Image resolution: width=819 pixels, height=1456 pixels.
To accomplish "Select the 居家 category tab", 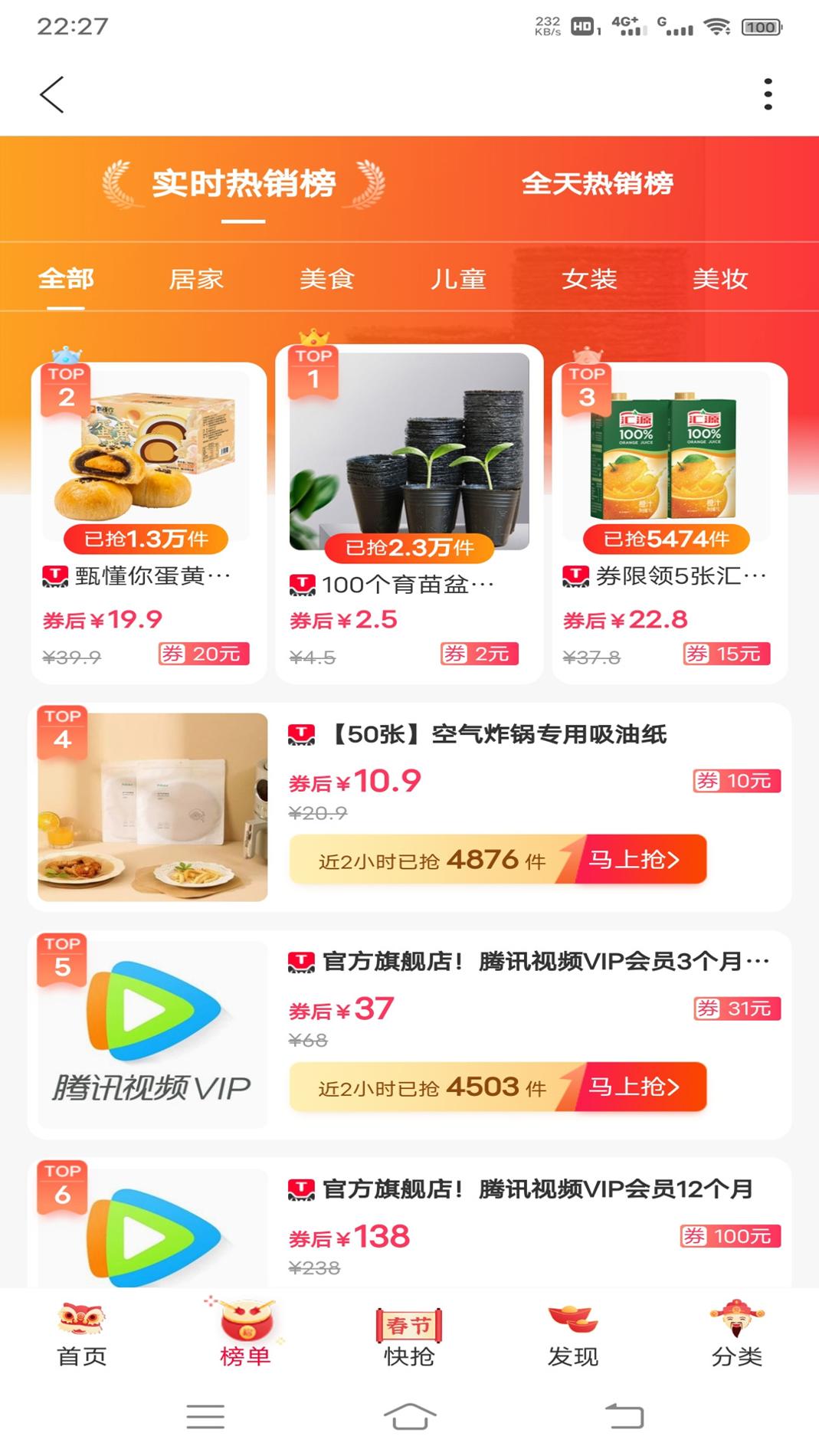I will [196, 279].
